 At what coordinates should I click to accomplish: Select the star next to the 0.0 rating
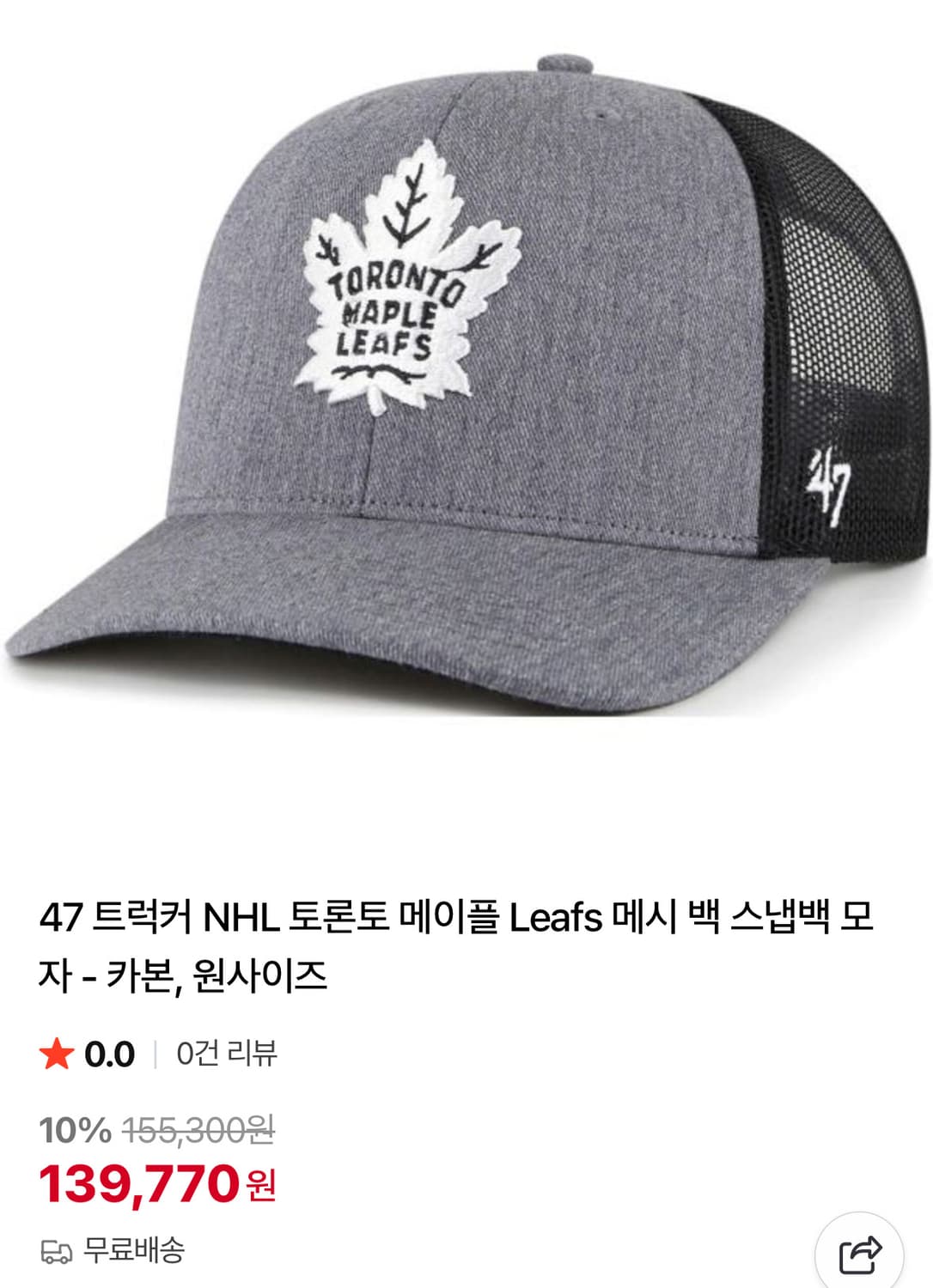coord(58,1053)
